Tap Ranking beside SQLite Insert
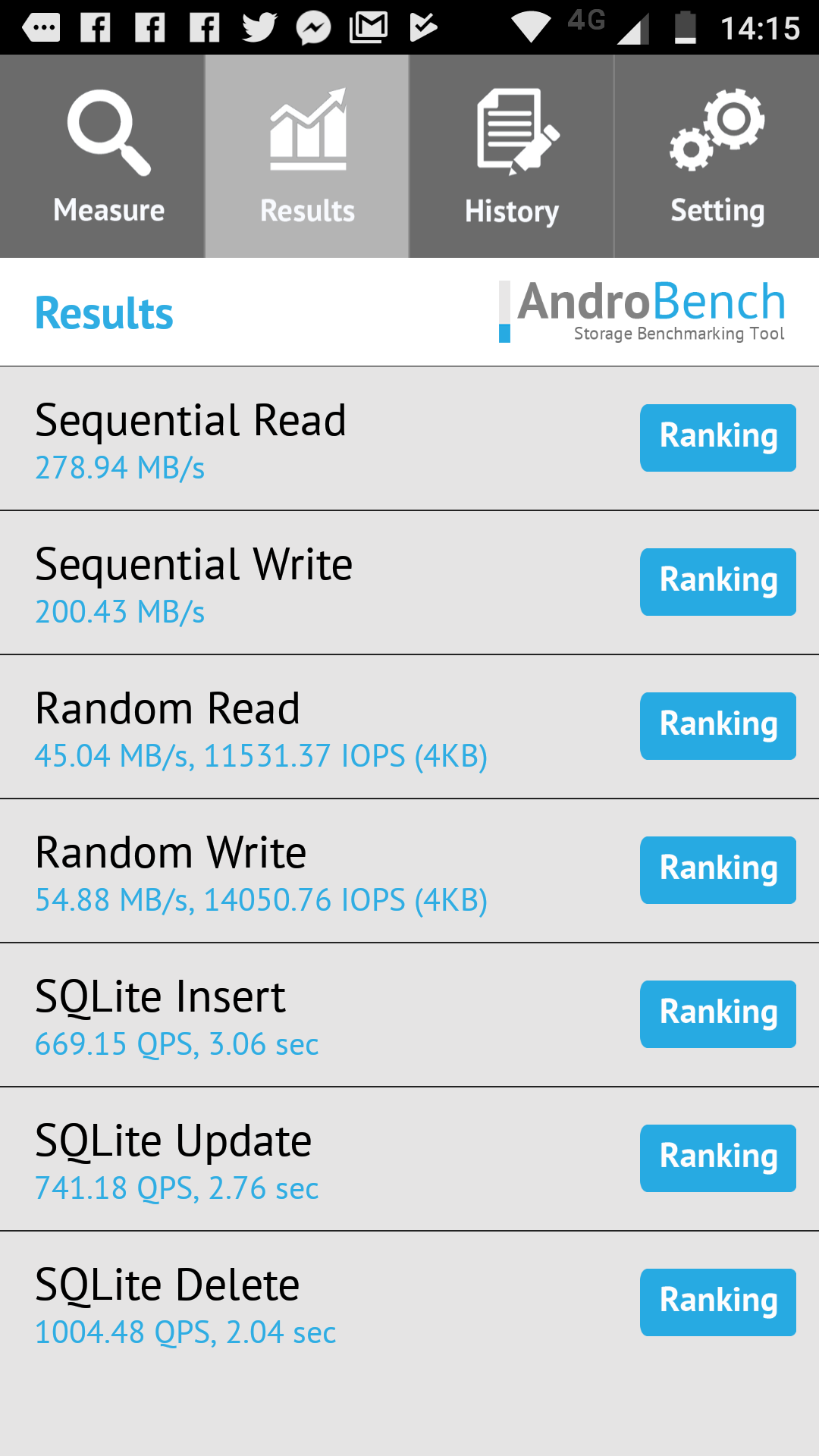The width and height of the screenshot is (819, 1456). [x=717, y=1014]
